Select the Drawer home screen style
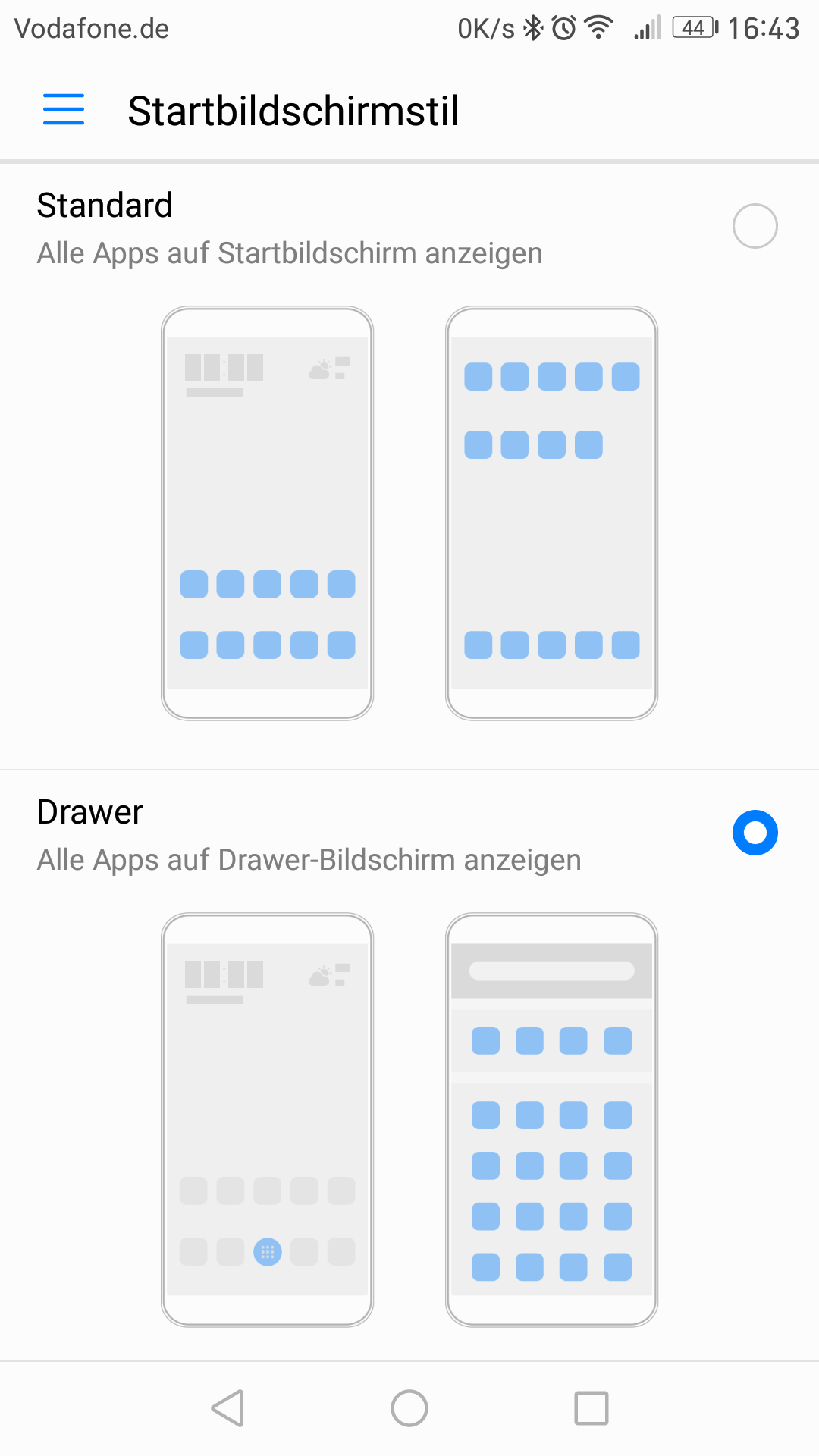The image size is (819, 1456). [755, 833]
